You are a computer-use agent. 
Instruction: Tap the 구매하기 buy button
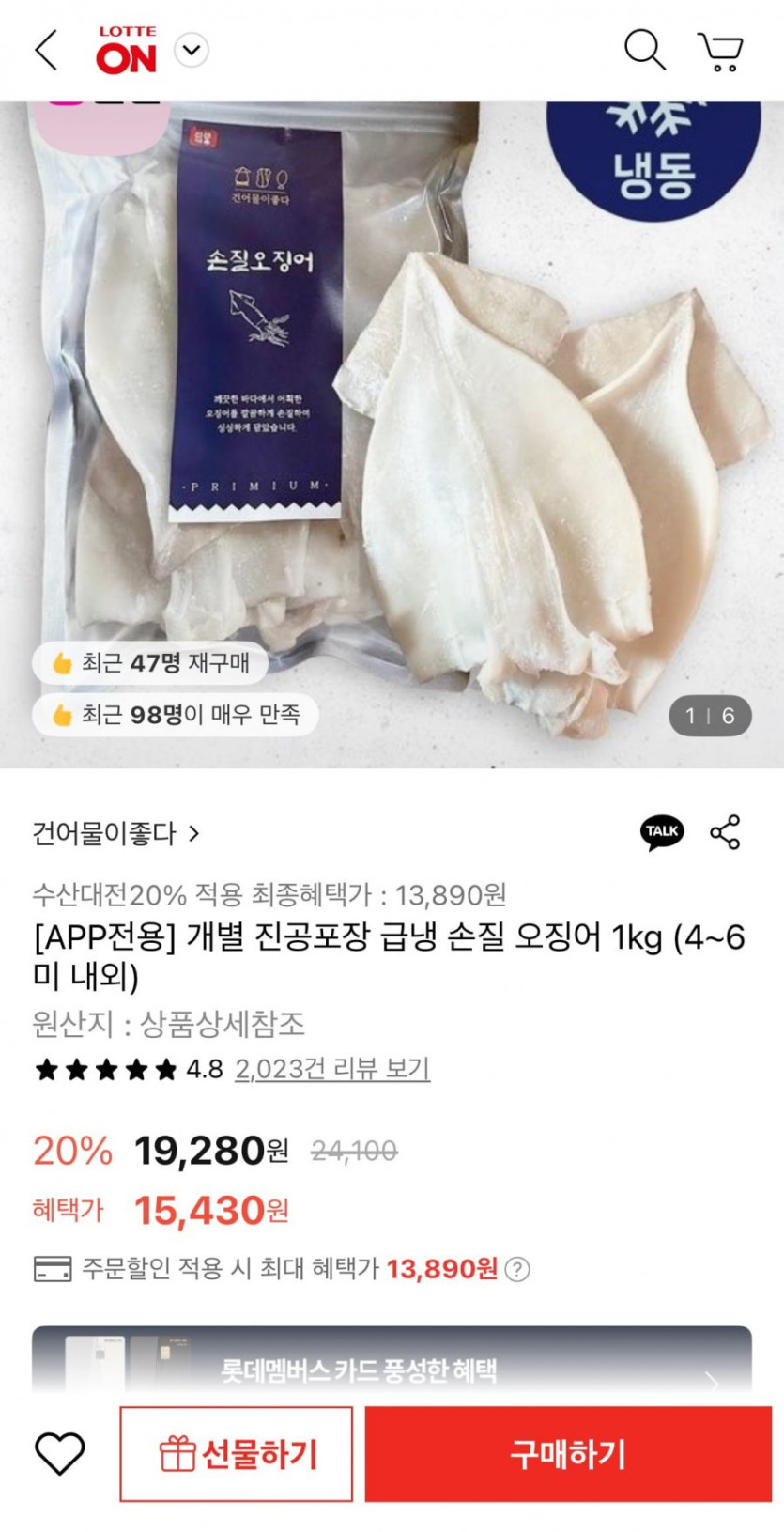tap(568, 1454)
